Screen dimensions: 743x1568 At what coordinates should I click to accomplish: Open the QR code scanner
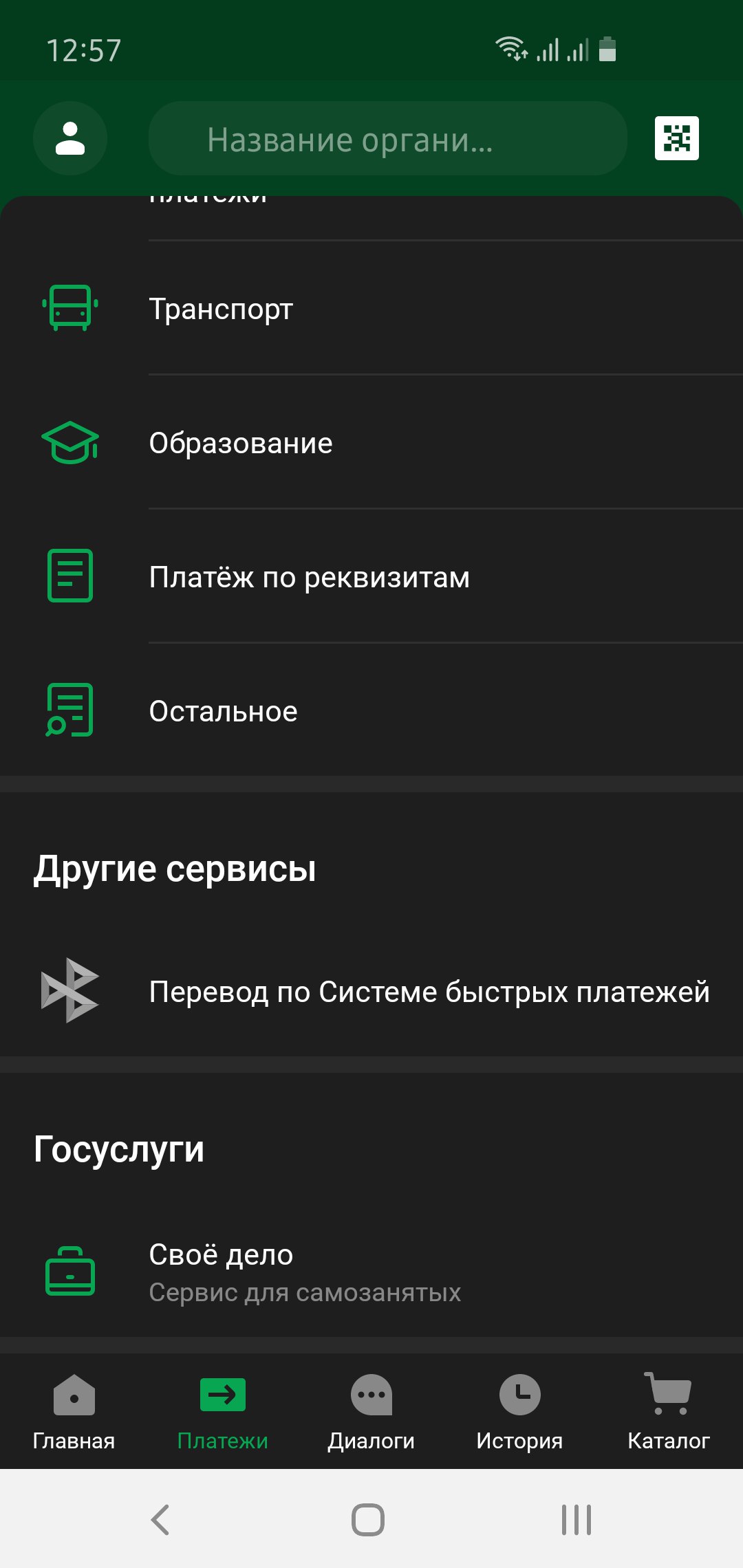677,138
